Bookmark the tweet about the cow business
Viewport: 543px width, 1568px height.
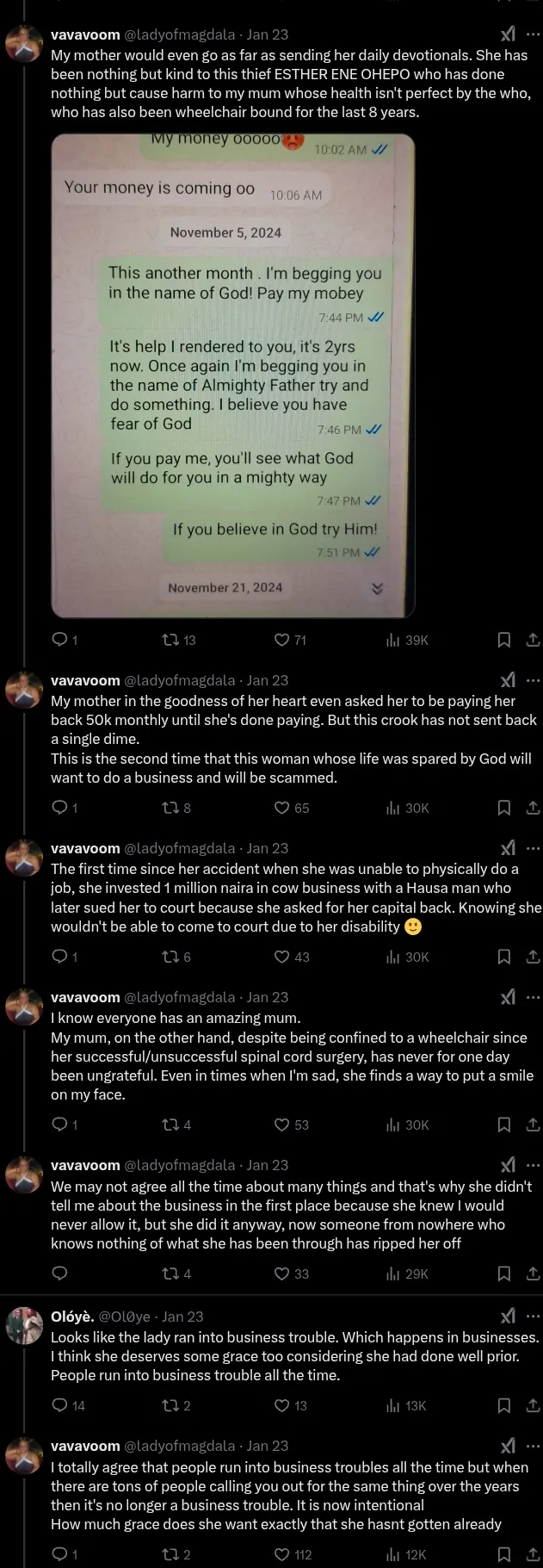click(504, 957)
